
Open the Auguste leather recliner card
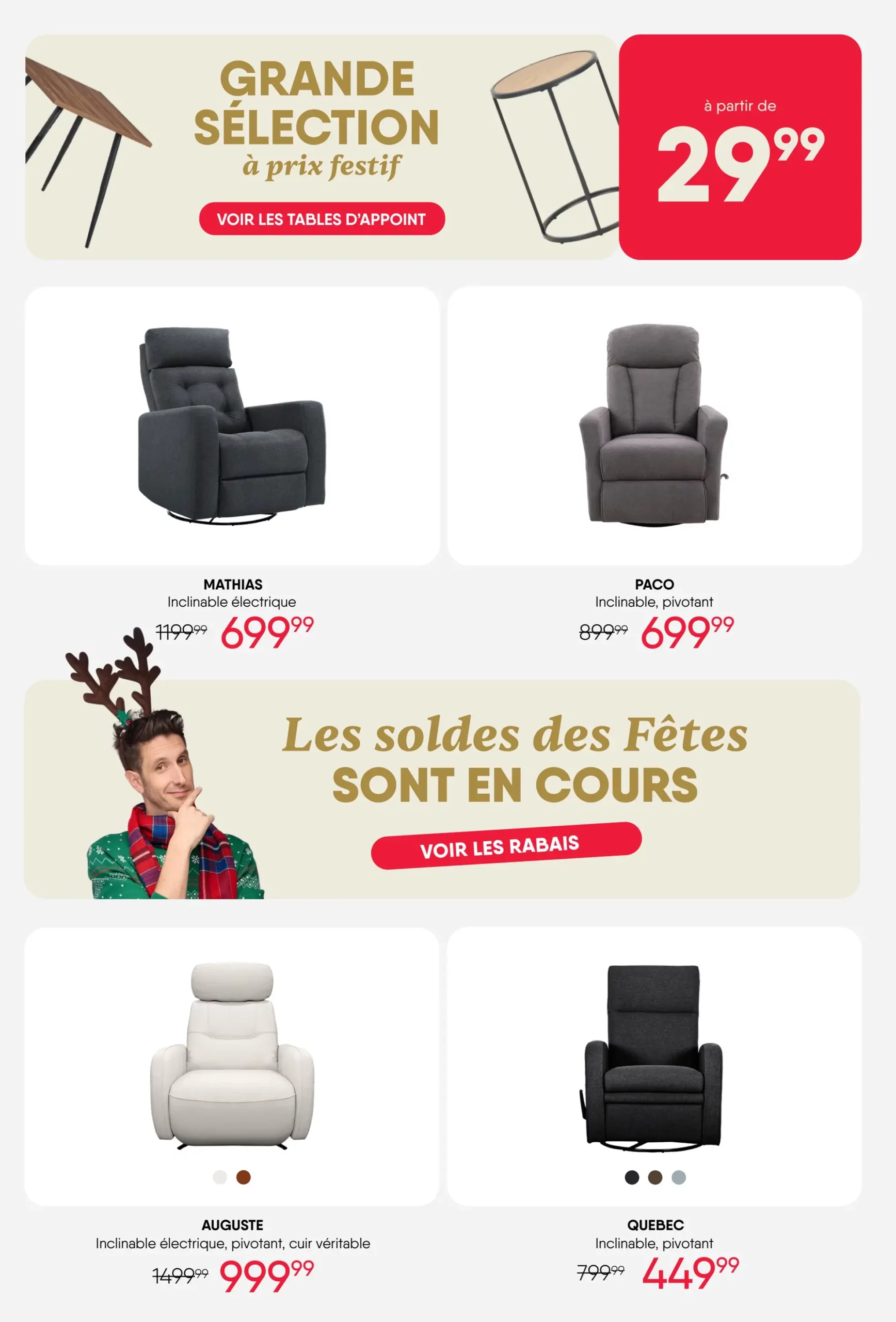232,1057
